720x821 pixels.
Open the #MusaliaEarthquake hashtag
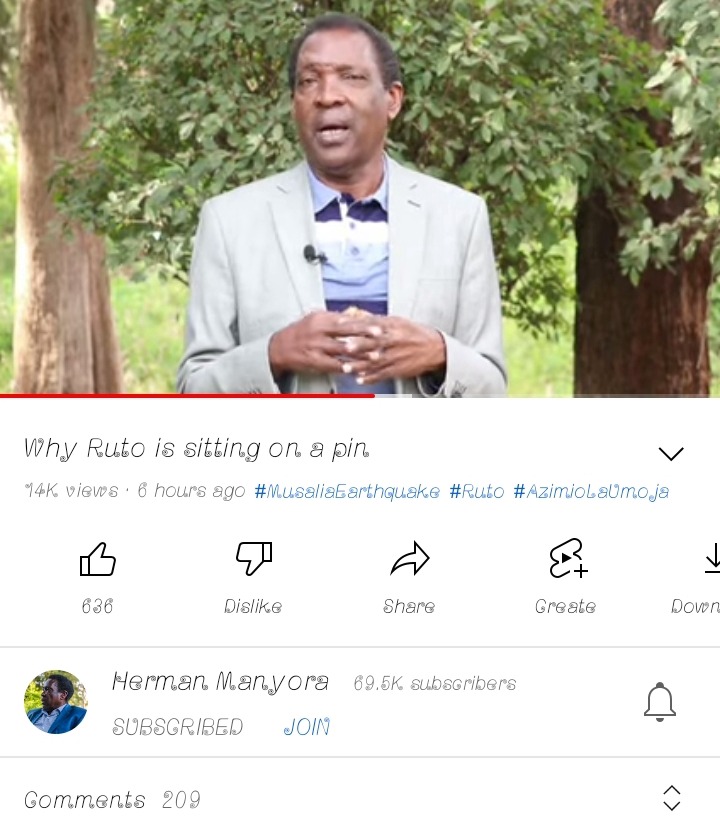346,491
